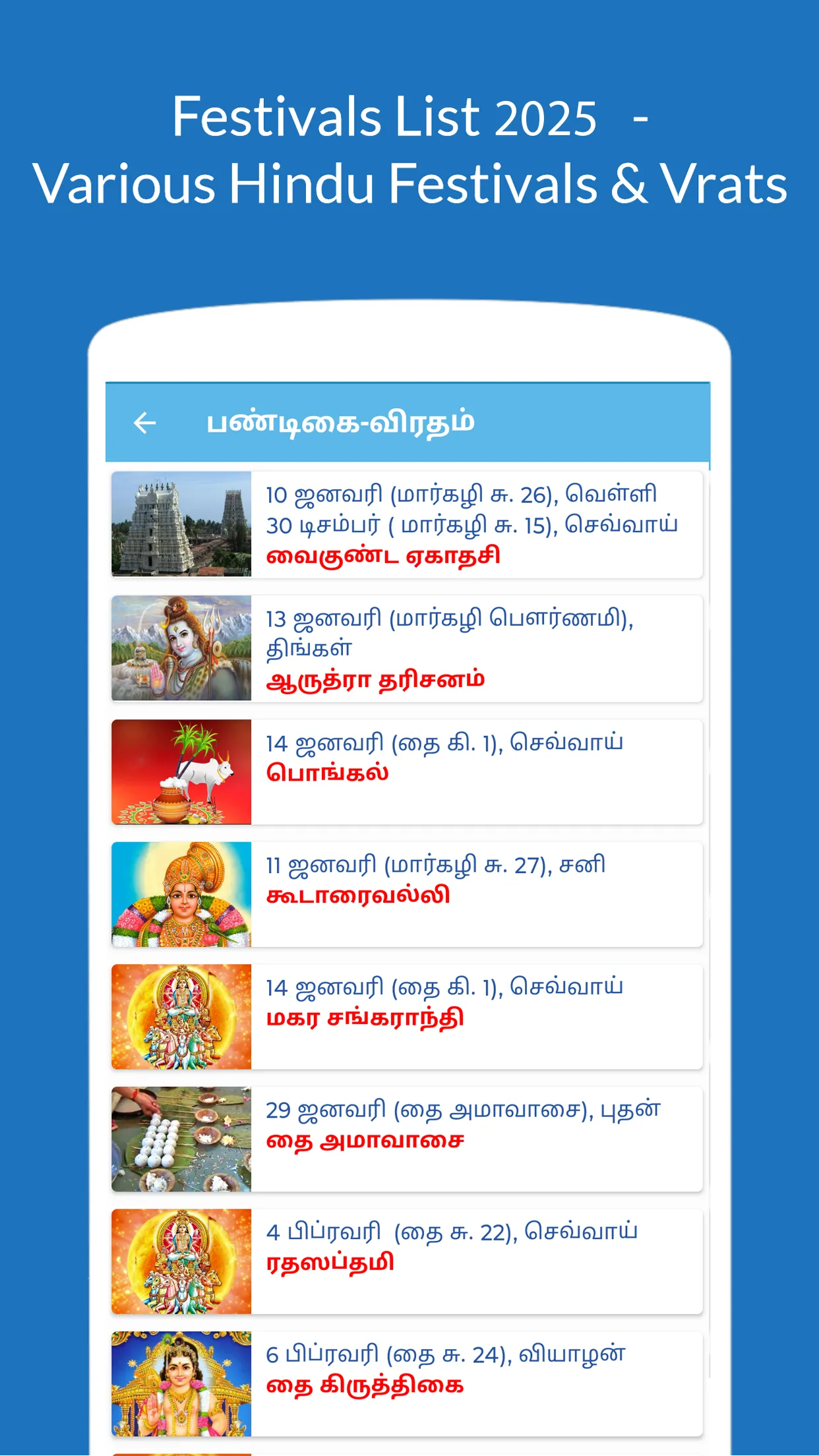Tap the மகர சங்கராந்தி festival name
The height and width of the screenshot is (1456, 819).
pos(367,1016)
